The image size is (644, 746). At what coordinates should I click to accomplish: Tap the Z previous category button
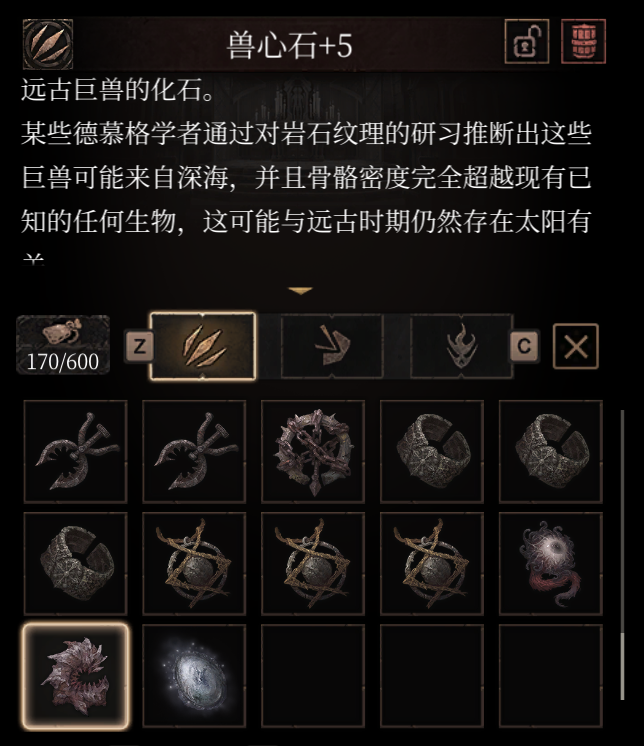pos(137,346)
